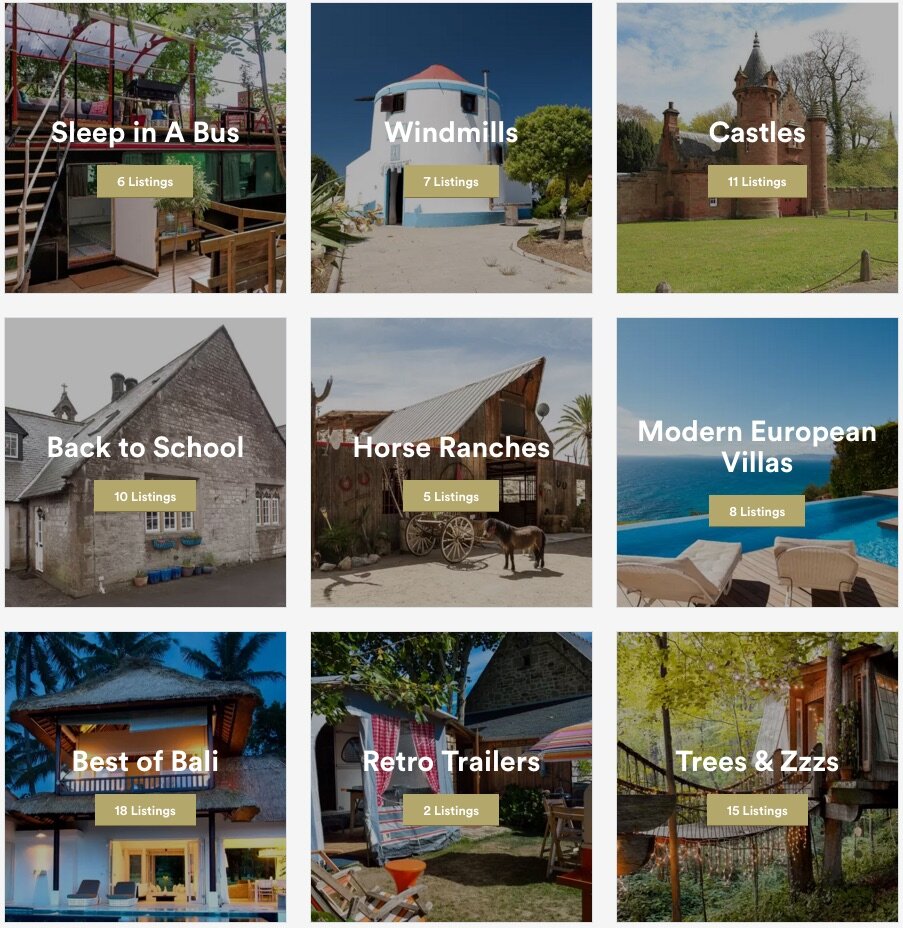Click the 11 Listings button under Castles

pyautogui.click(x=758, y=181)
